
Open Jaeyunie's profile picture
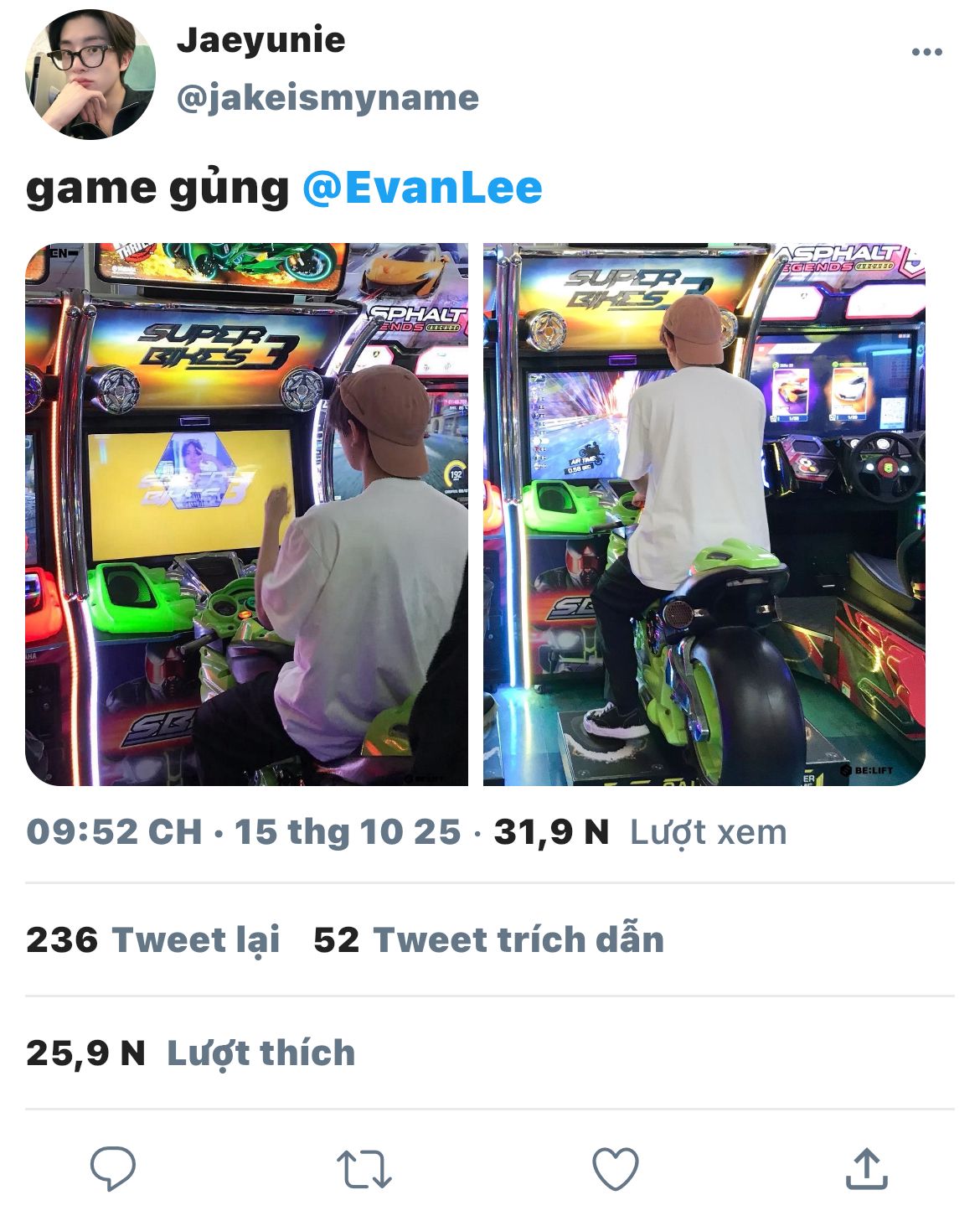[90, 74]
